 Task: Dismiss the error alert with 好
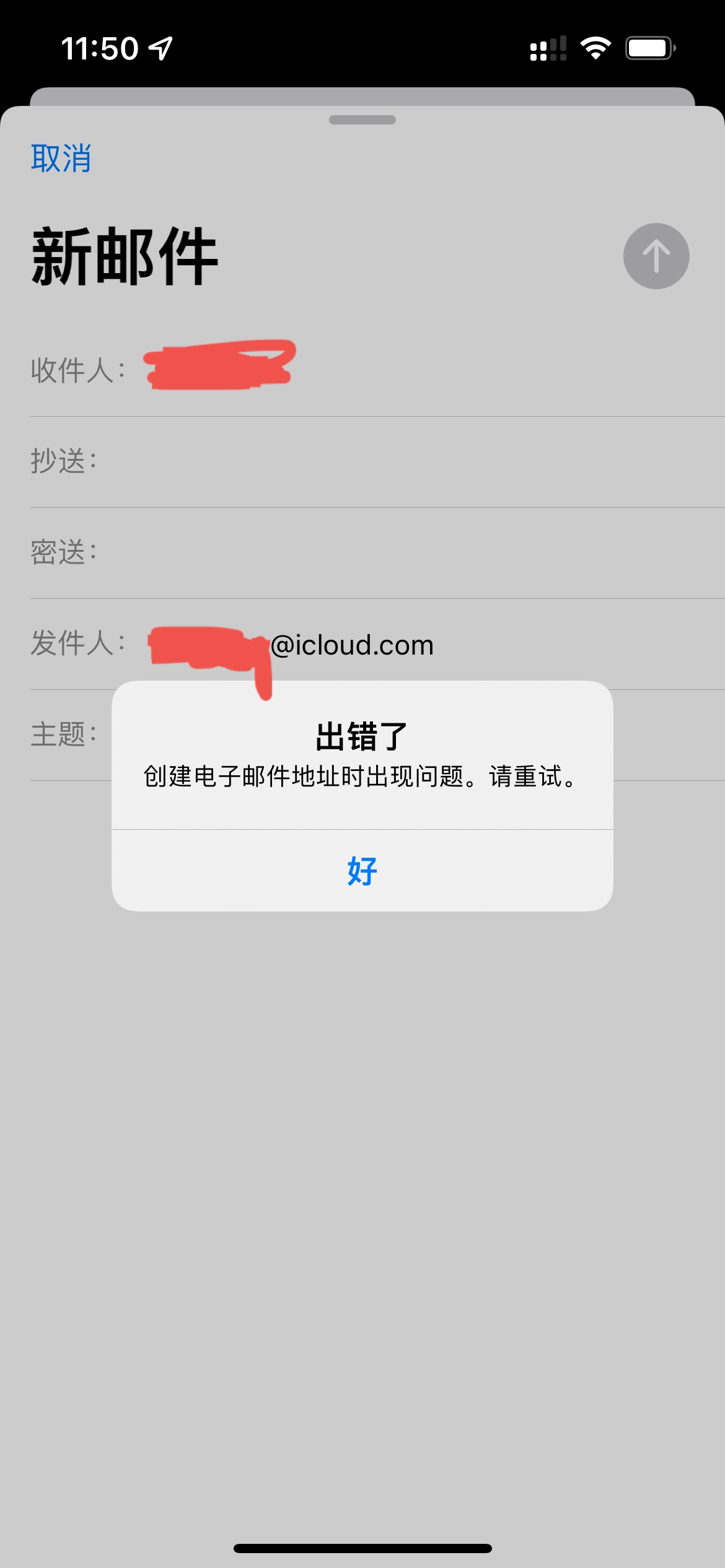tap(362, 871)
